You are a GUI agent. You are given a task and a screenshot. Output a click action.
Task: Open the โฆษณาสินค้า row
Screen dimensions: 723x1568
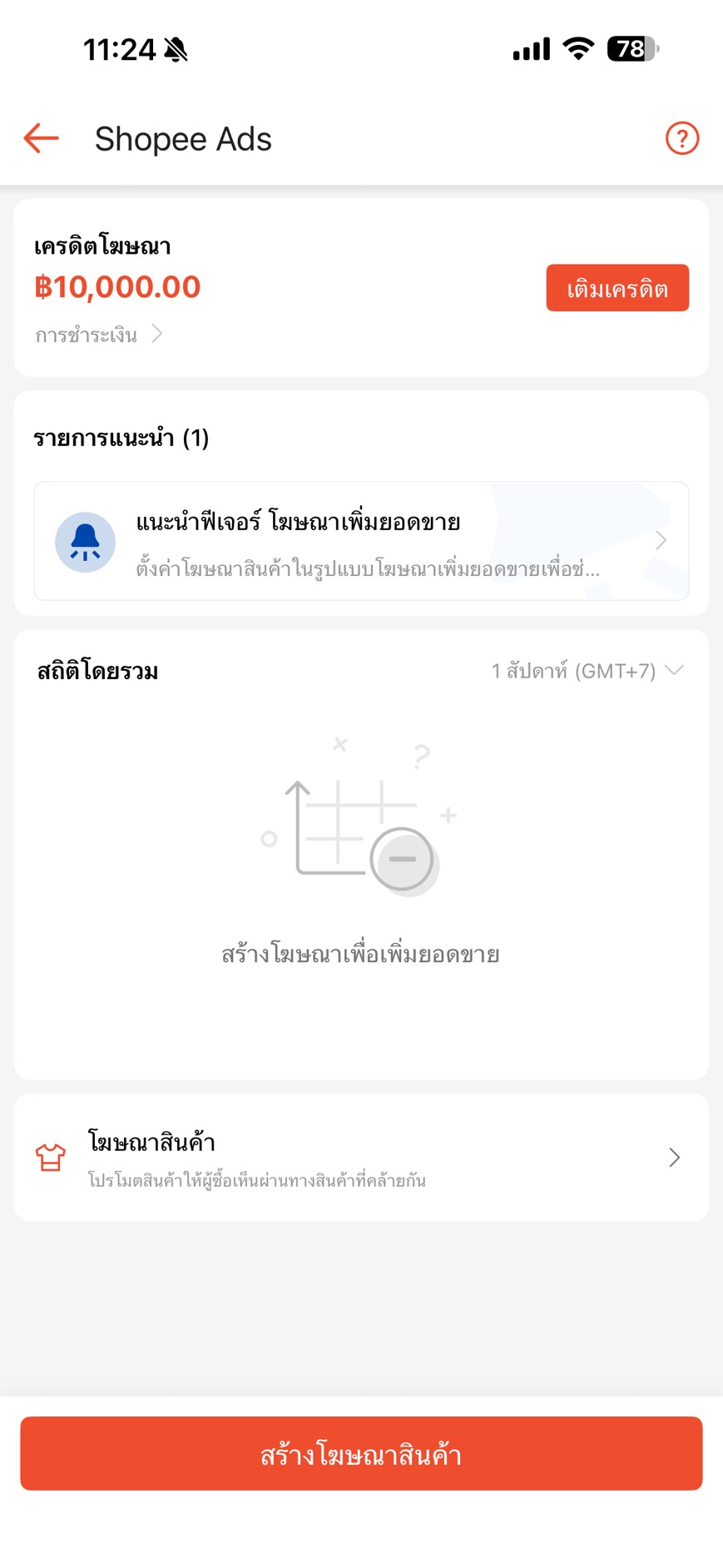coord(361,1157)
